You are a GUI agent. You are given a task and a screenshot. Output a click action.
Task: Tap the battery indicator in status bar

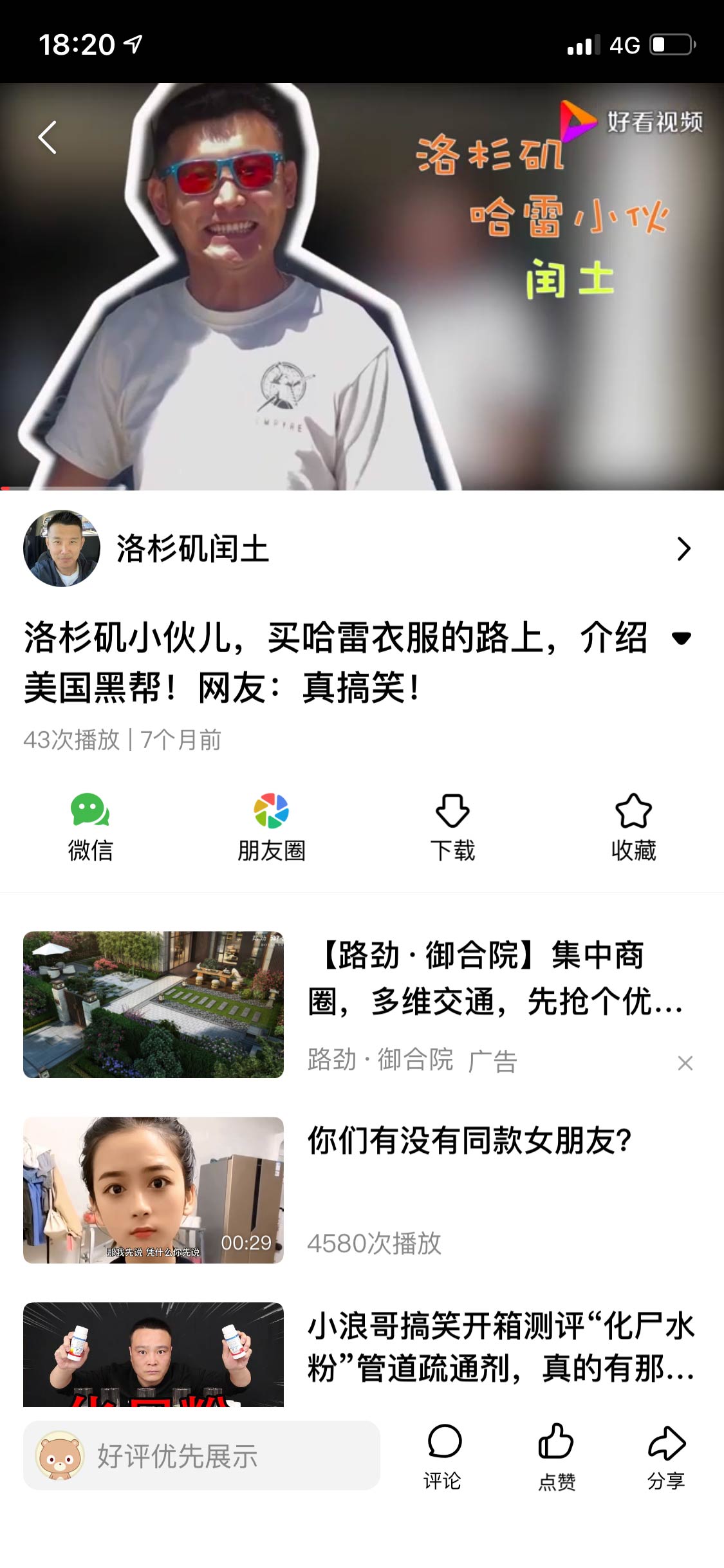(x=669, y=44)
